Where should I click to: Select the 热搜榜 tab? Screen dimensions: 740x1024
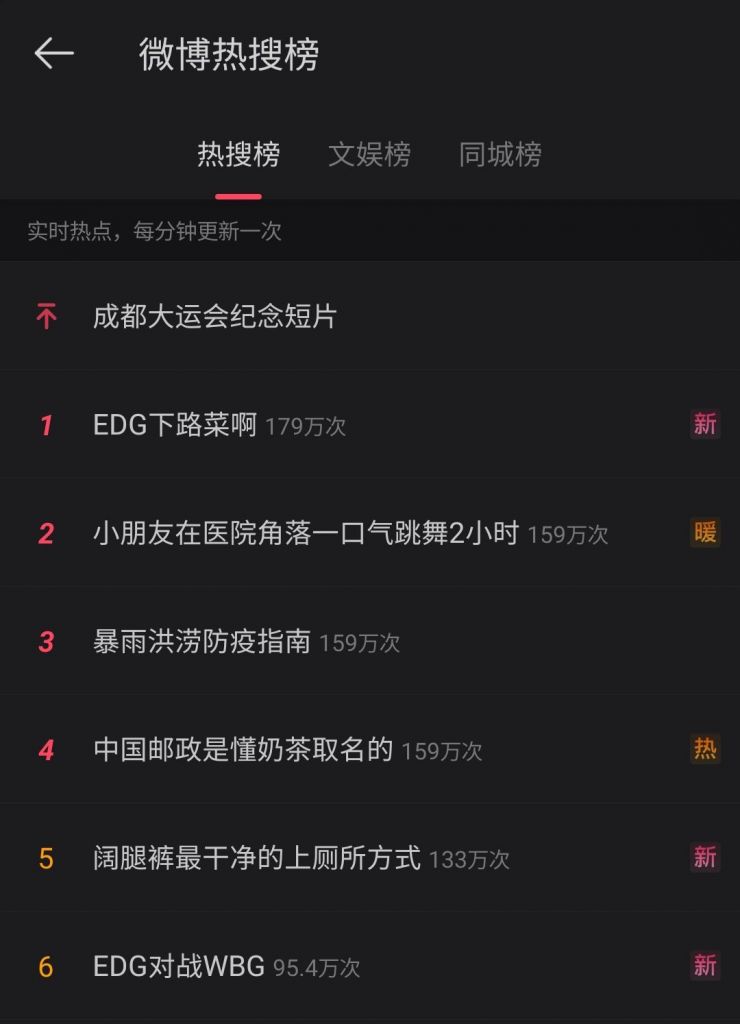point(238,155)
